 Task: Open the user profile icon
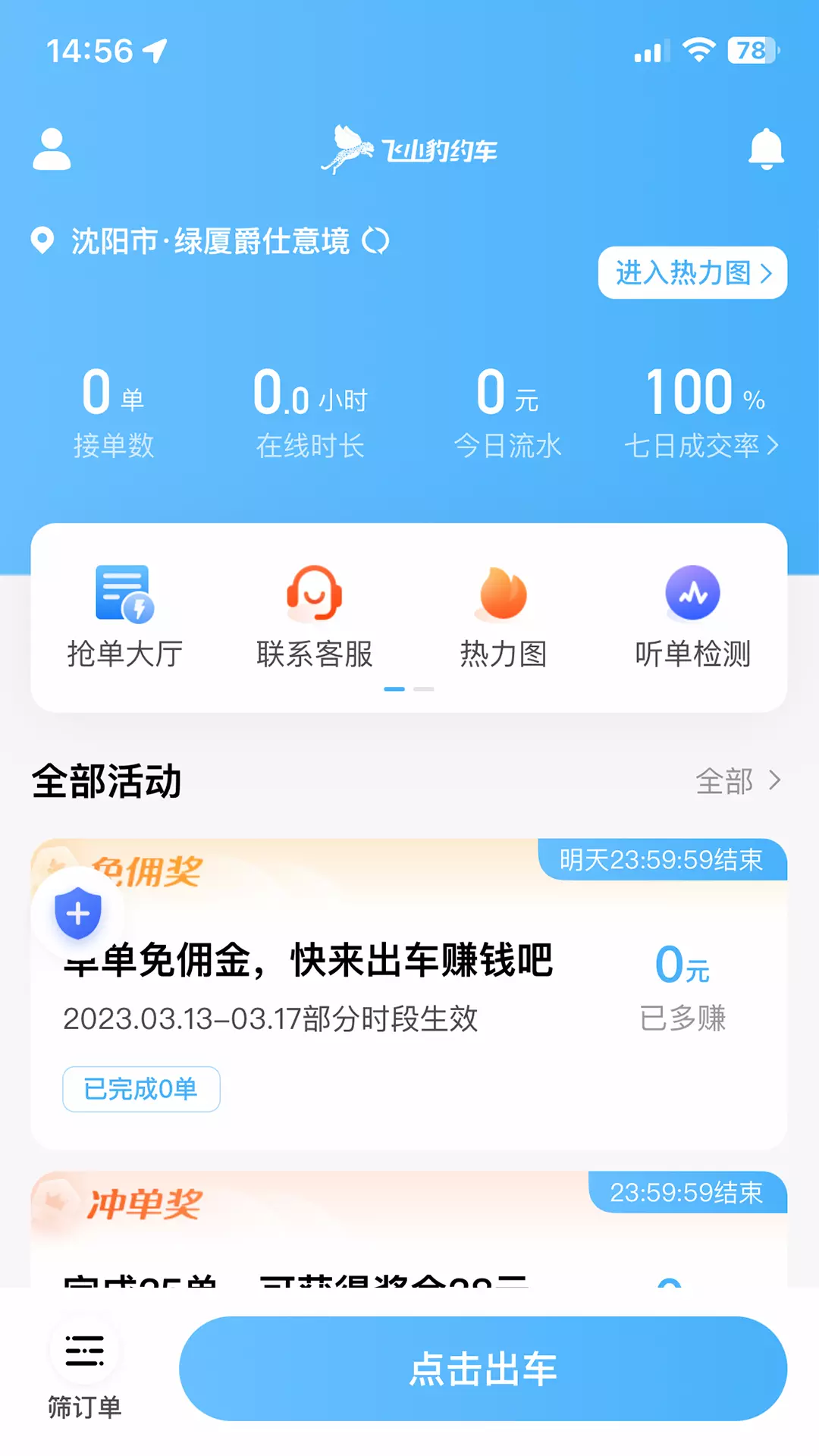52,149
